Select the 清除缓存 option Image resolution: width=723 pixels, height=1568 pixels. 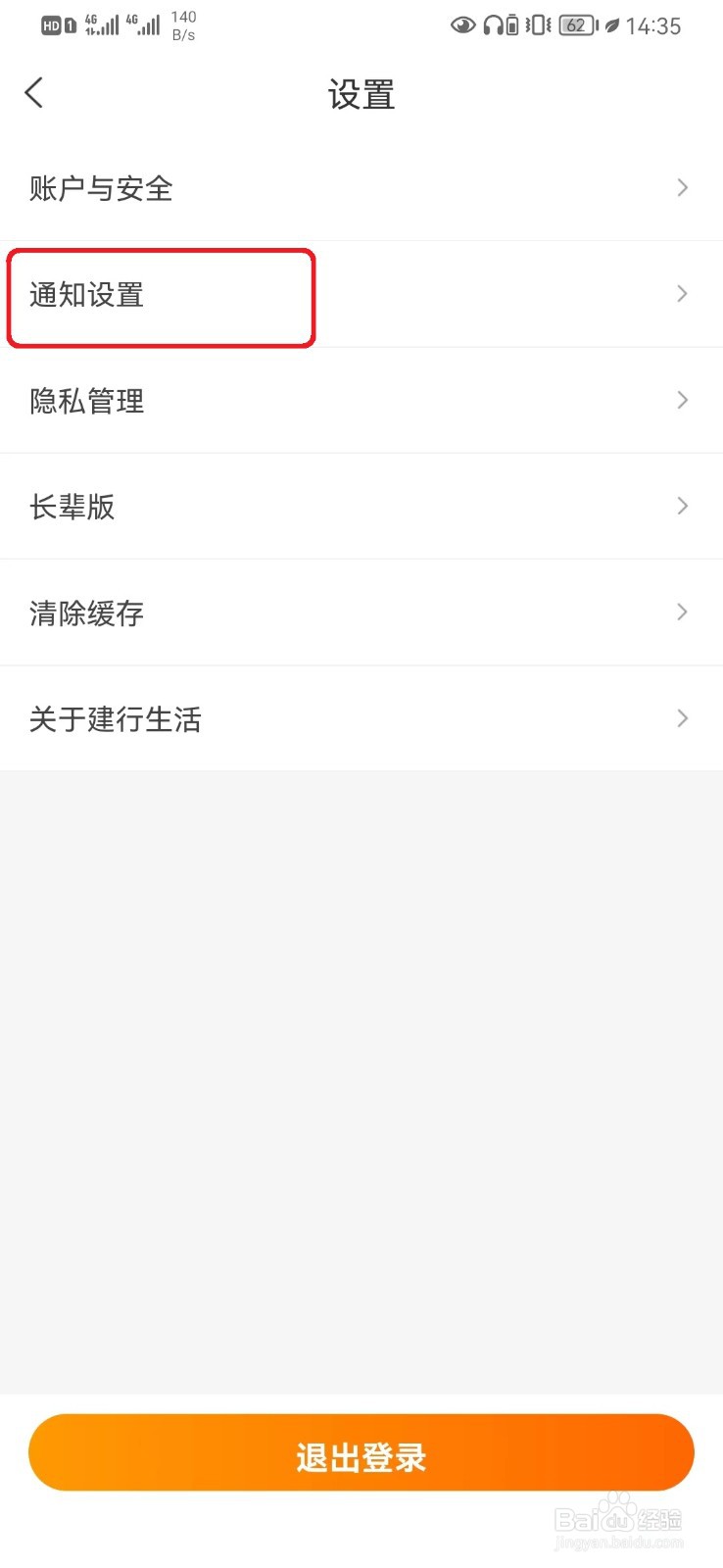click(x=86, y=612)
